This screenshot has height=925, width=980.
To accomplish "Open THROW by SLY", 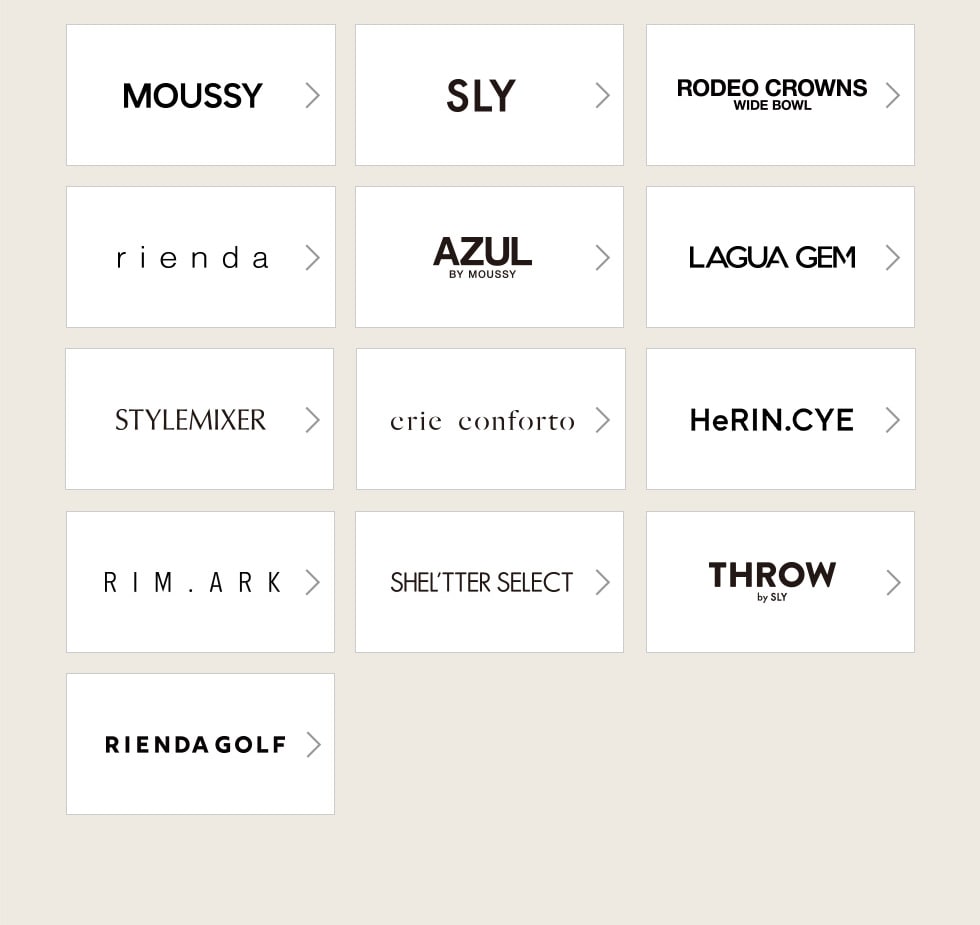I will (x=780, y=582).
